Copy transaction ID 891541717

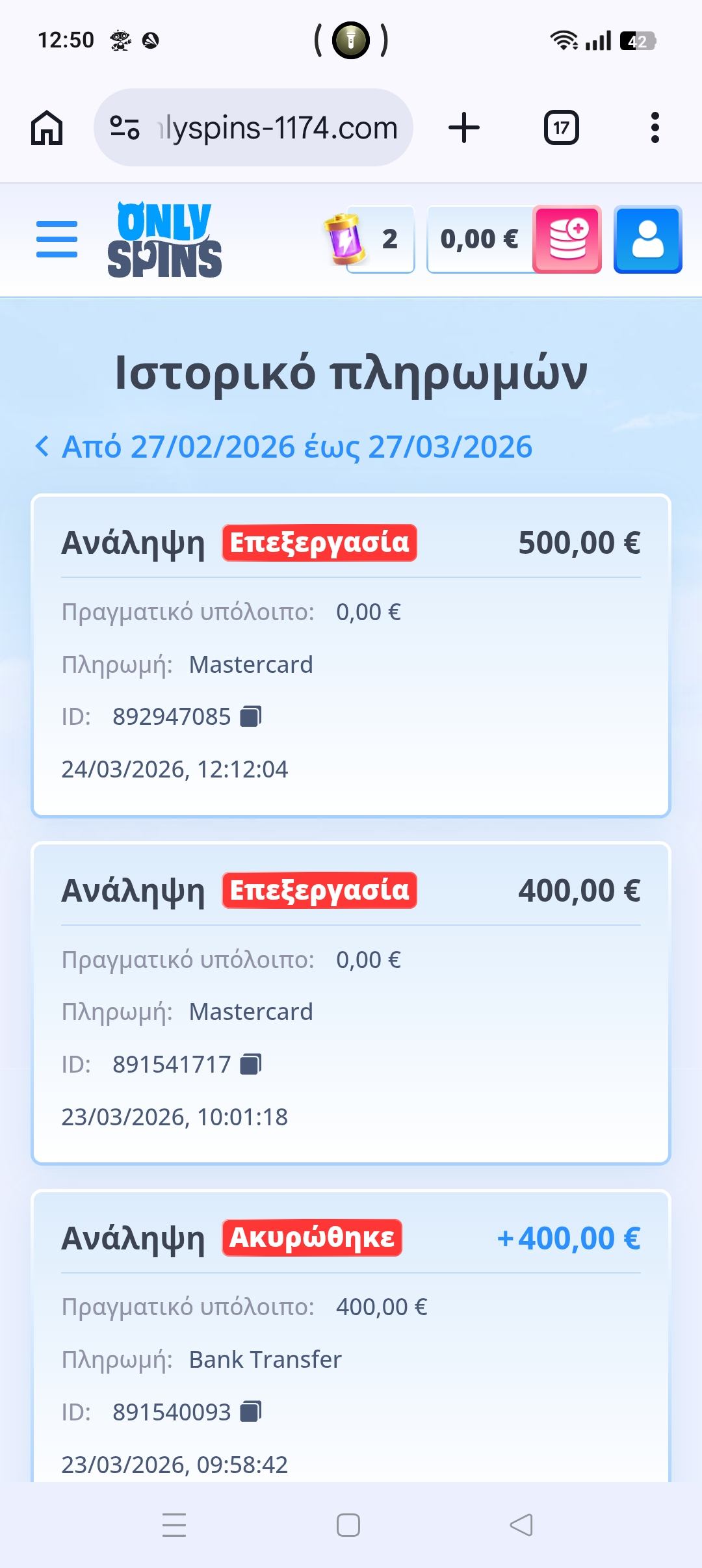tap(251, 1064)
